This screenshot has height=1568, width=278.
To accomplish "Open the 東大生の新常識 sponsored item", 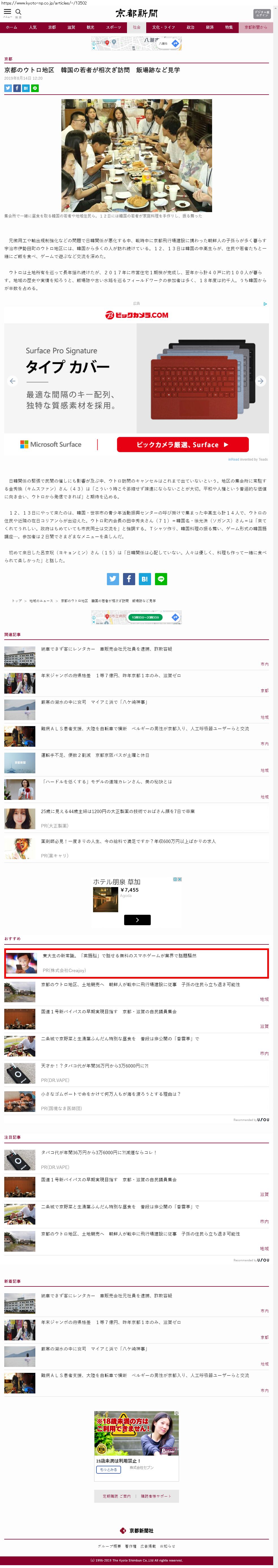I will [120, 956].
